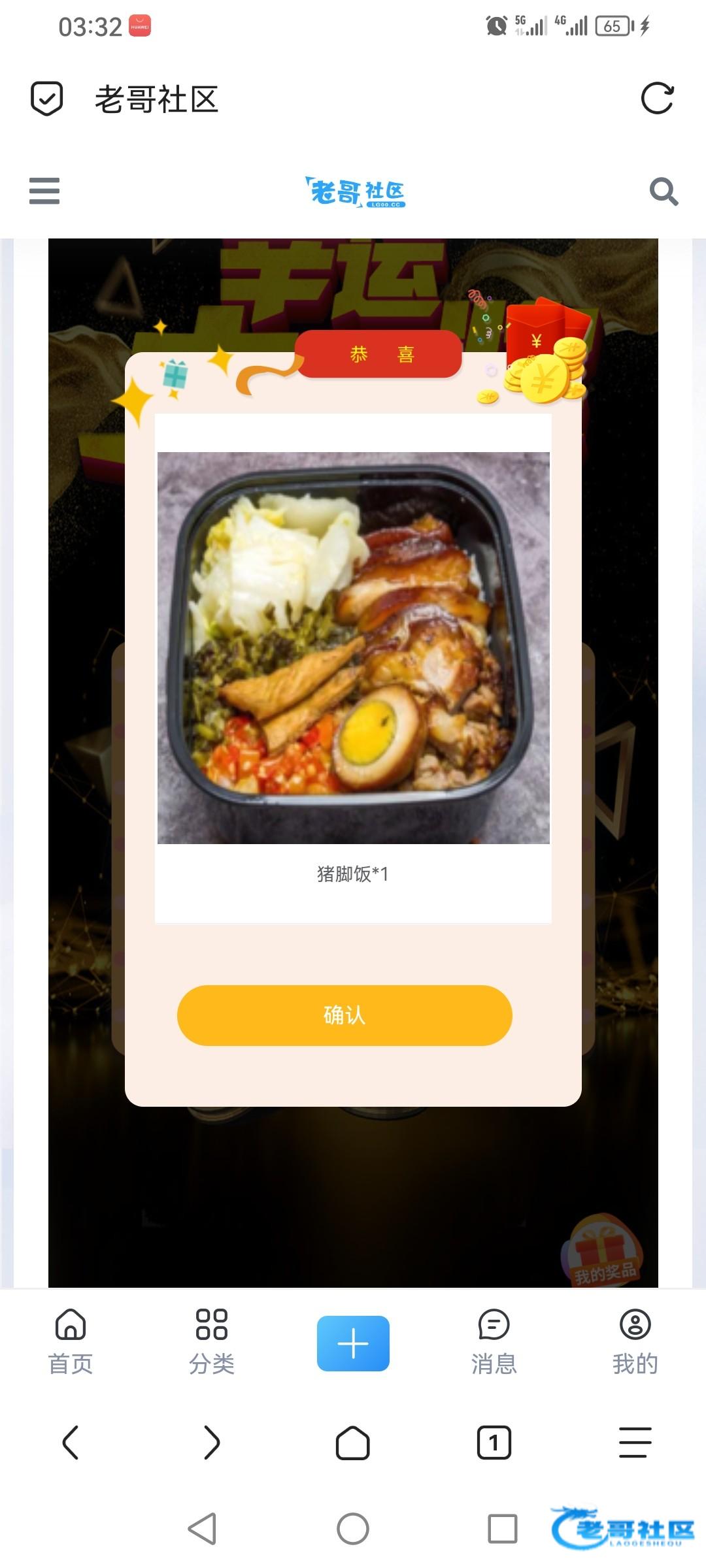Open the site search magnifier
706x1568 pixels.
664,191
